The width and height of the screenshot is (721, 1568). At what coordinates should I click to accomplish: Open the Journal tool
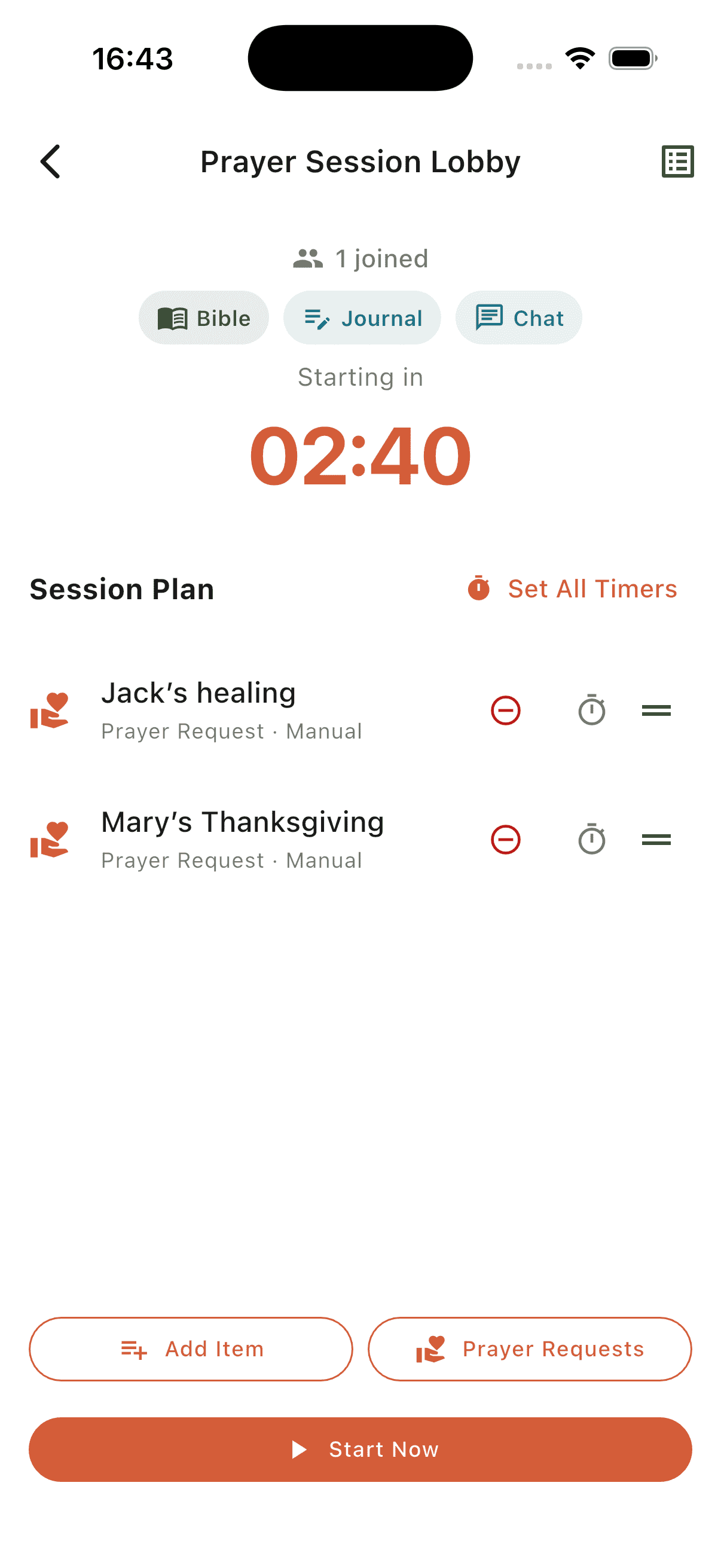pyautogui.click(x=362, y=317)
